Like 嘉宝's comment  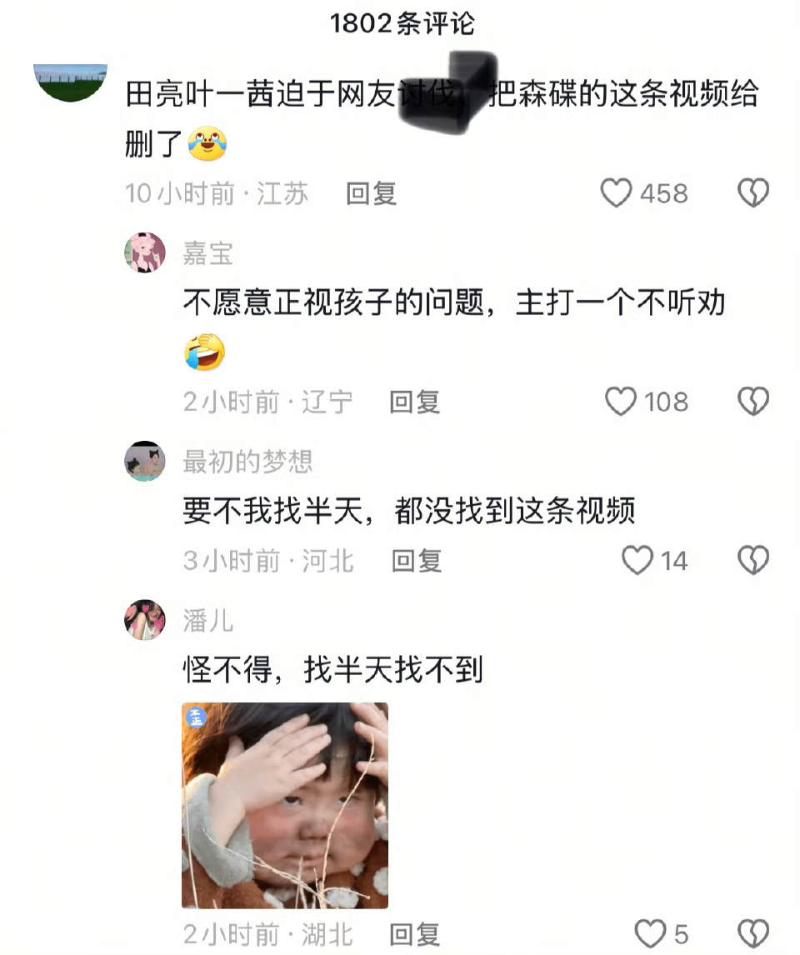coord(621,402)
